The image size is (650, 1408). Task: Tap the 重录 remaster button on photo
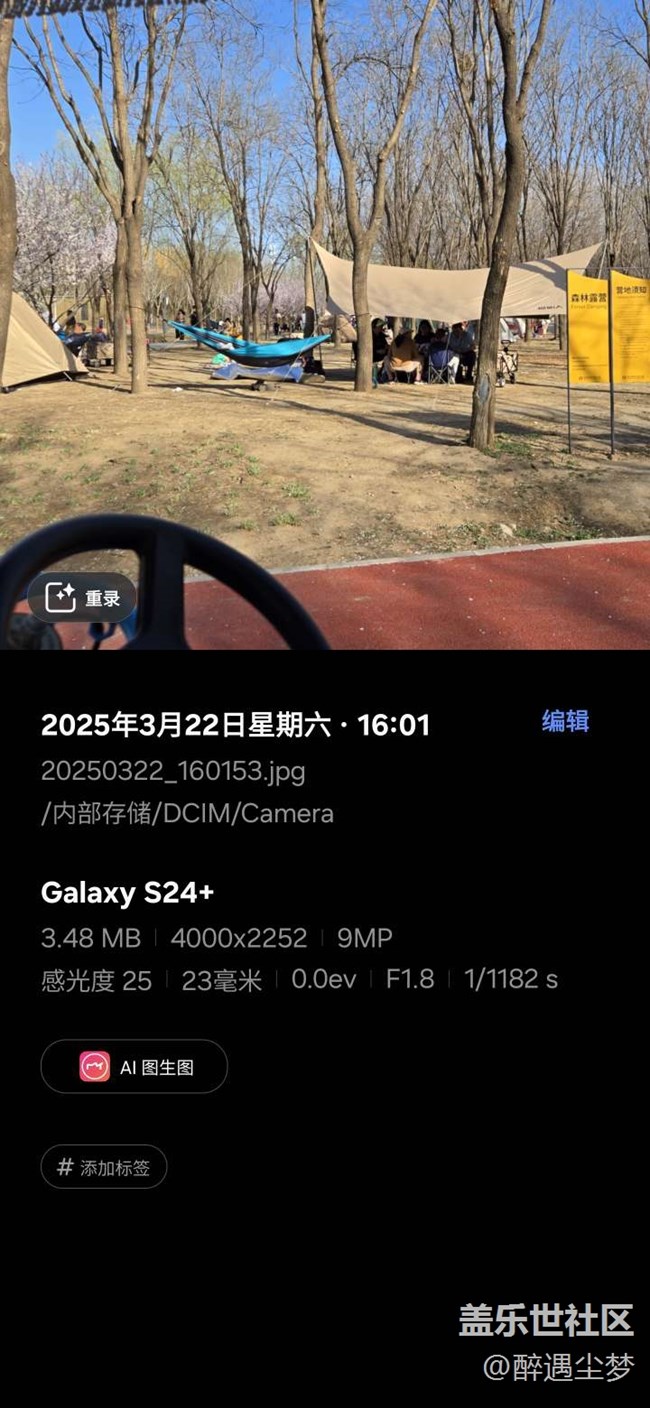(82, 598)
